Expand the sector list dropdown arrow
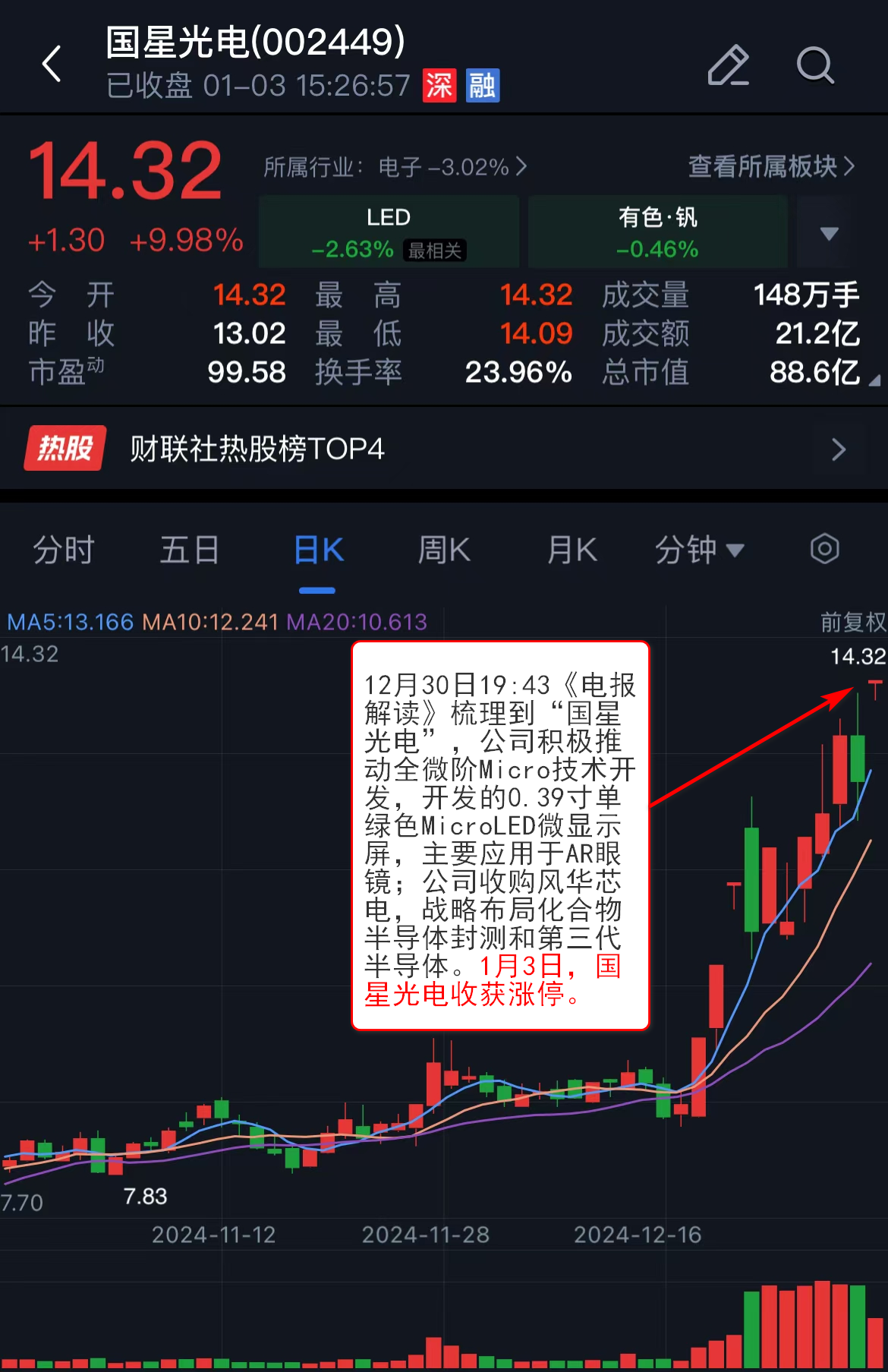The width and height of the screenshot is (888, 1372). tap(829, 233)
